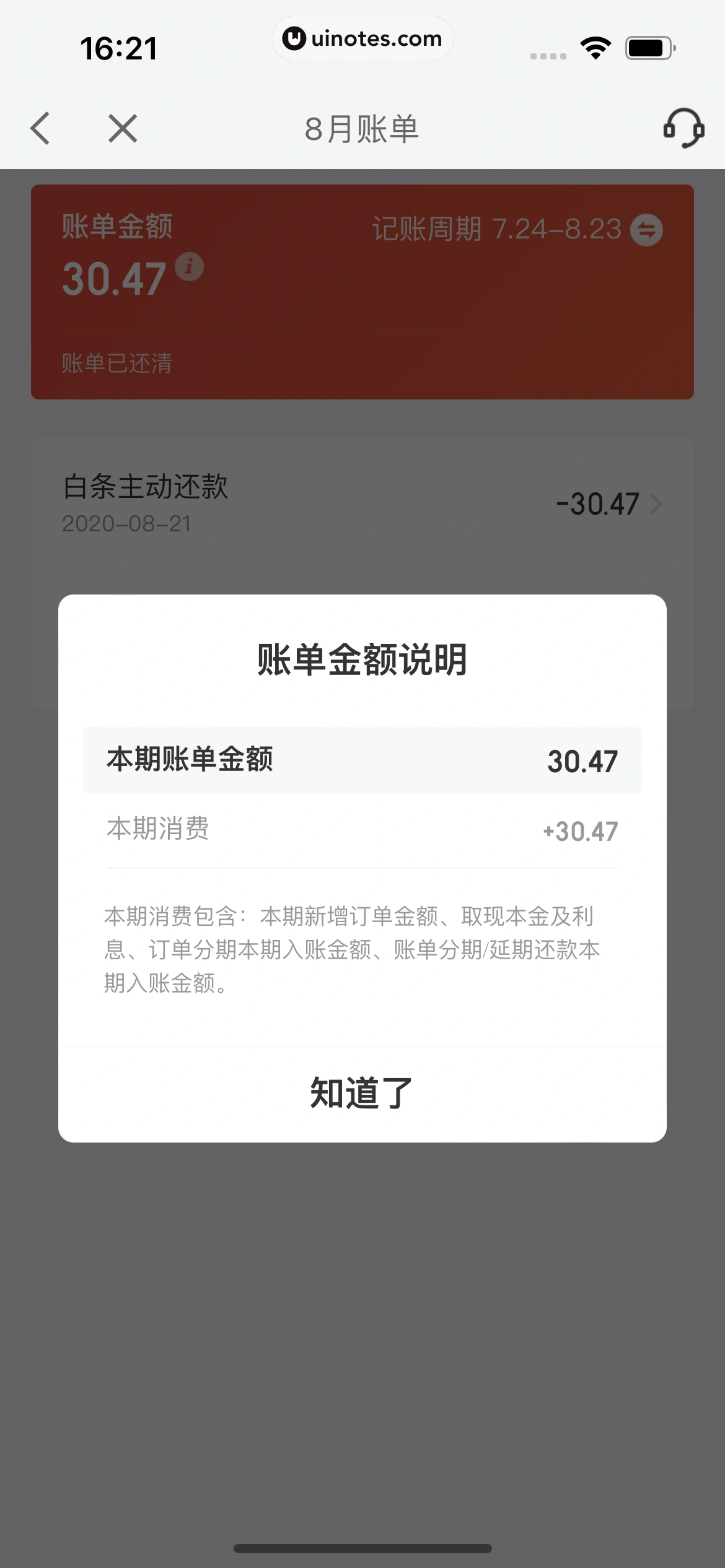Go back using the back arrow
Viewport: 725px width, 1568px height.
point(40,129)
